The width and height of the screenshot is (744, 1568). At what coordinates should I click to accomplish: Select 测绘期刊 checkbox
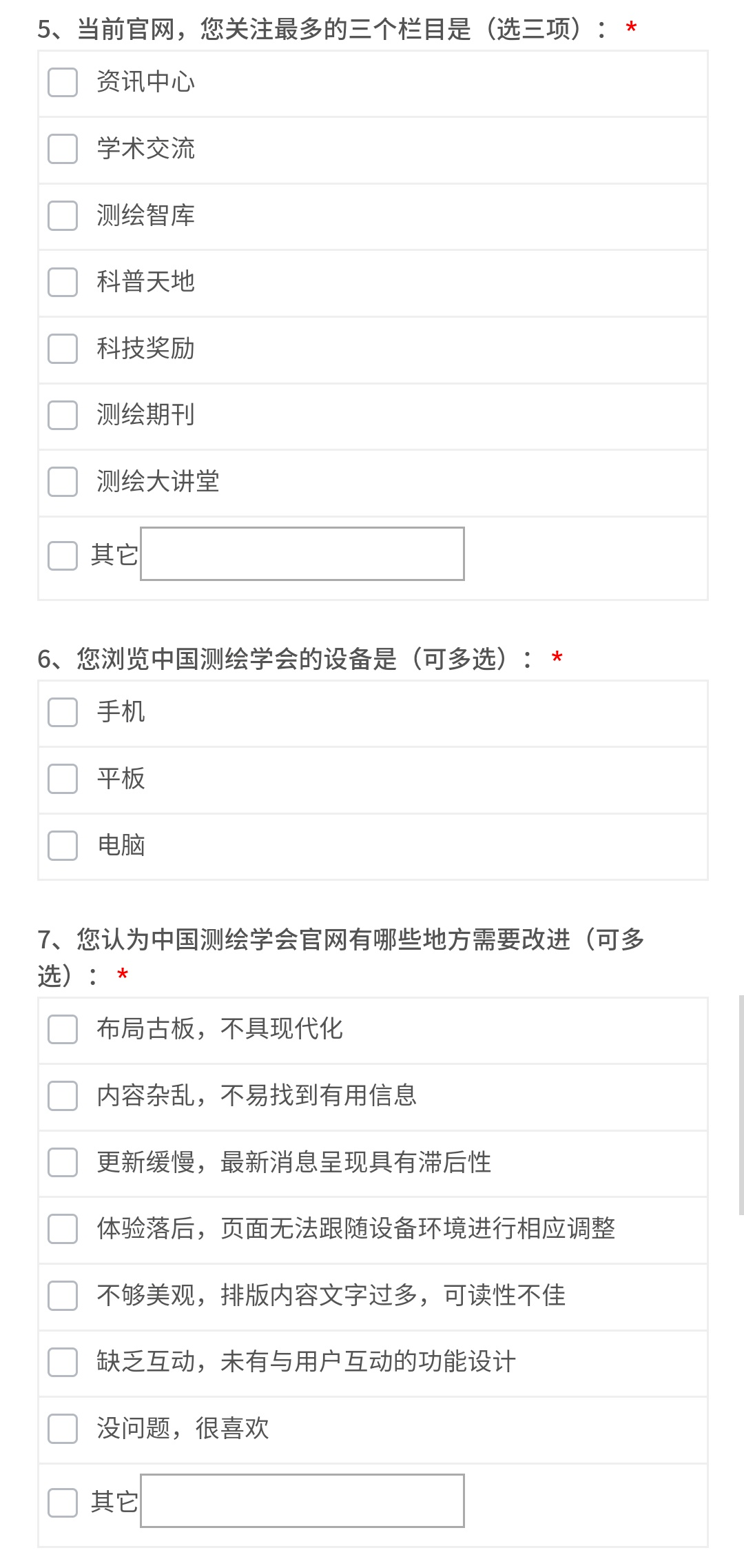(63, 415)
